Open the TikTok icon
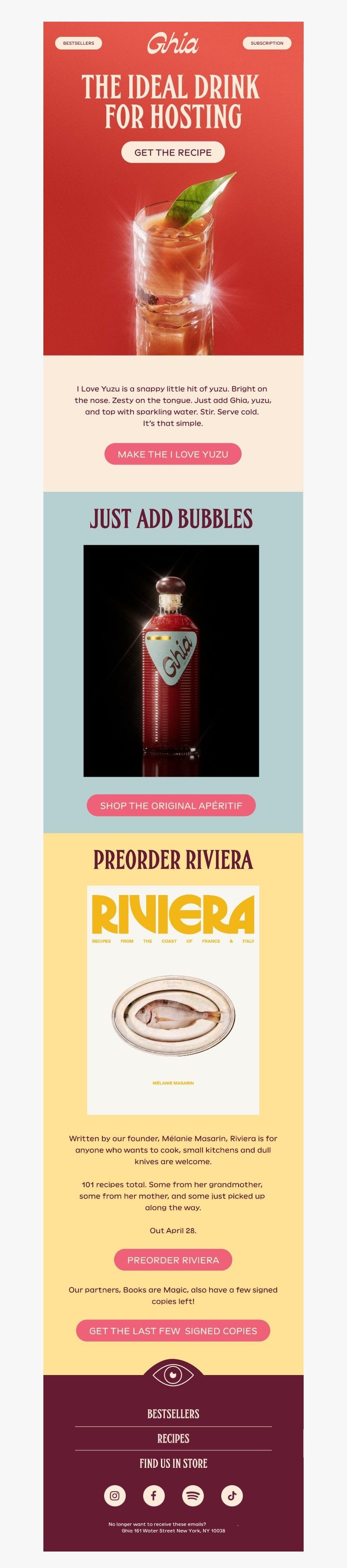The image size is (347, 1568). (x=232, y=1496)
